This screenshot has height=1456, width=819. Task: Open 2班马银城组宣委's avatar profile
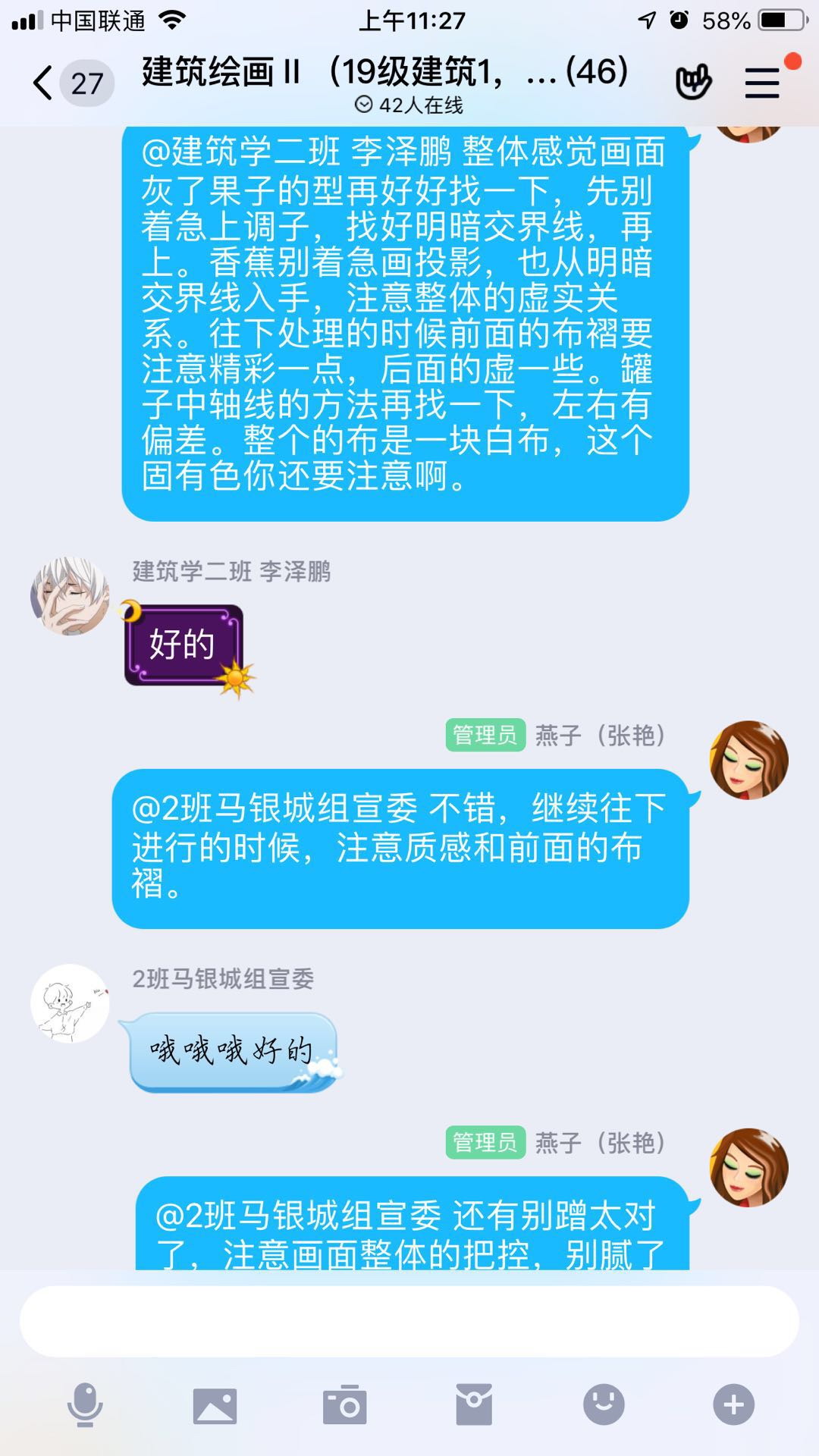(70, 1003)
